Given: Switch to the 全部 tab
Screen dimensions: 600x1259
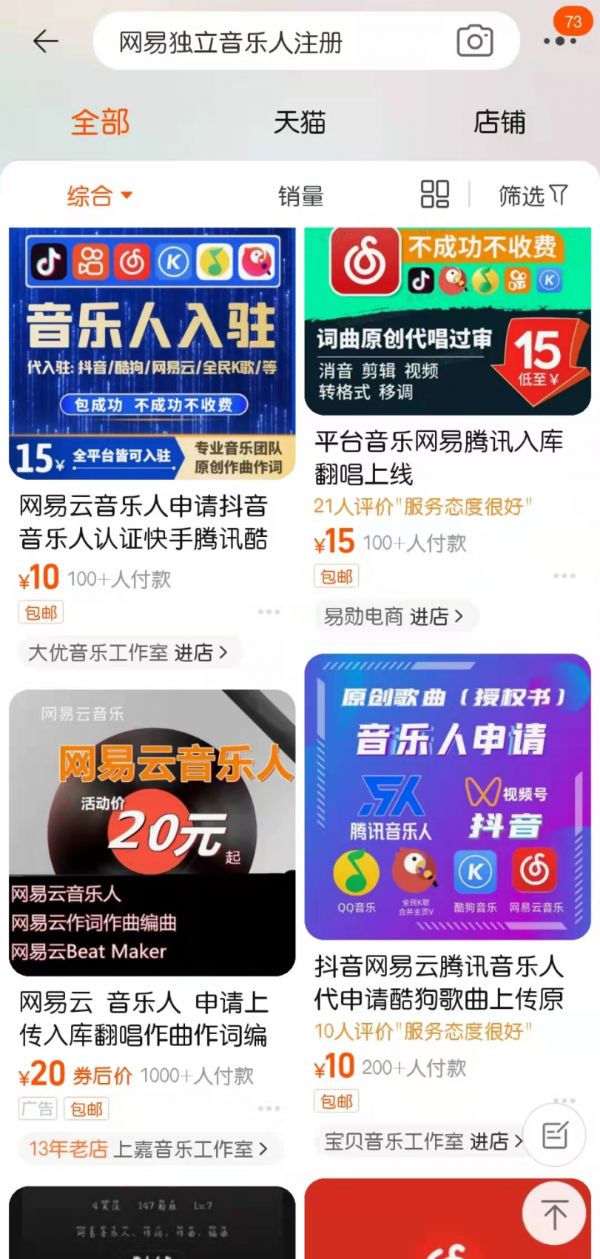Looking at the screenshot, I should (100, 122).
